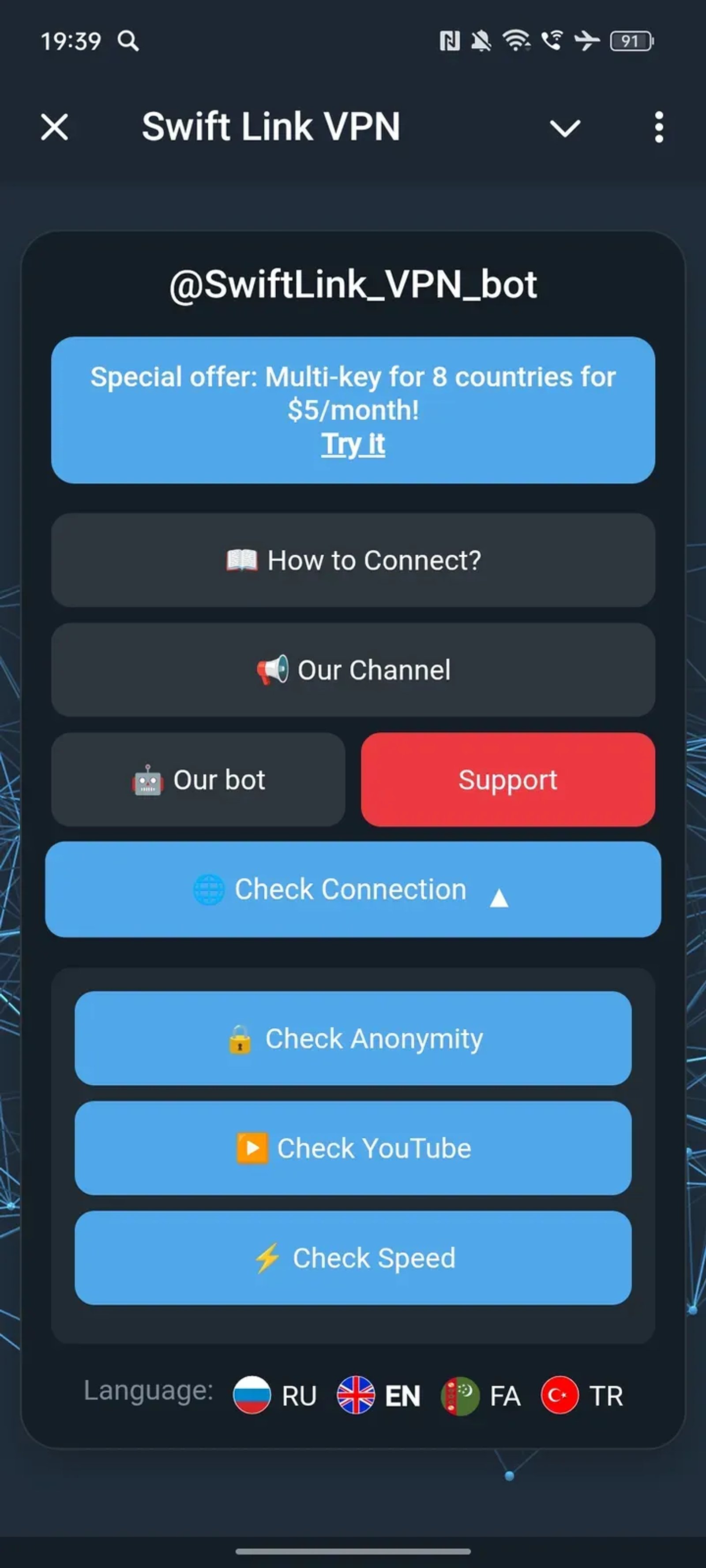Set the language to TR
Image resolution: width=706 pixels, height=1568 pixels.
coord(582,1395)
